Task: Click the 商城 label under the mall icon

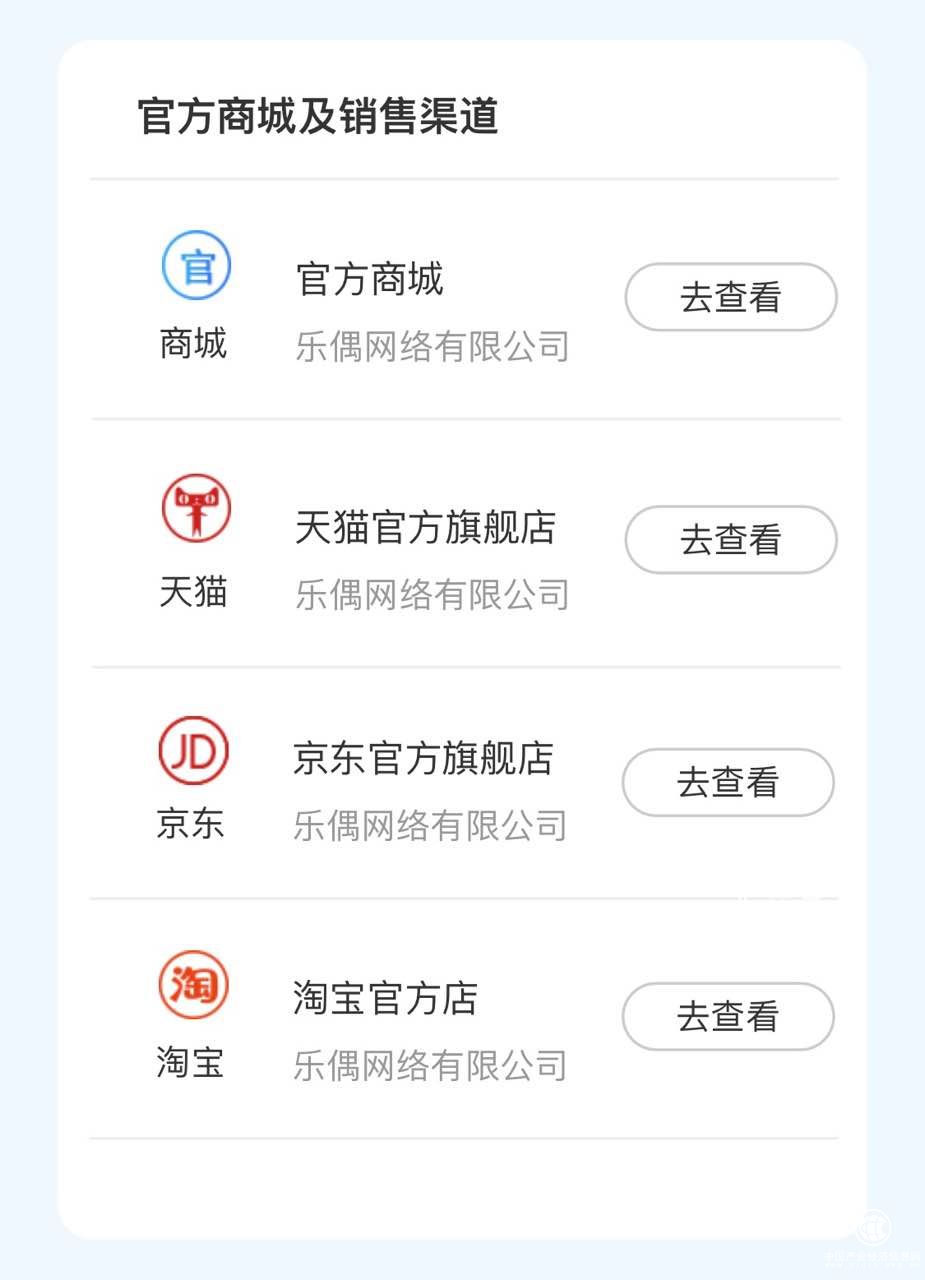Action: click(x=193, y=344)
